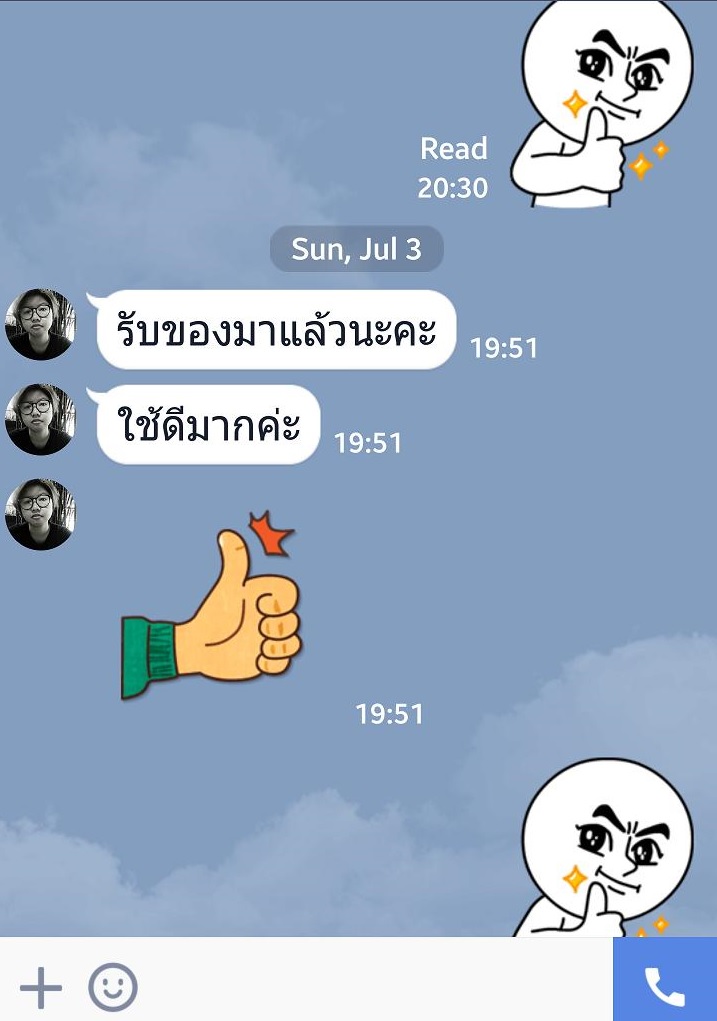Image resolution: width=717 pixels, height=1021 pixels.
Task: Open the emoji sticker picker
Action: [112, 988]
